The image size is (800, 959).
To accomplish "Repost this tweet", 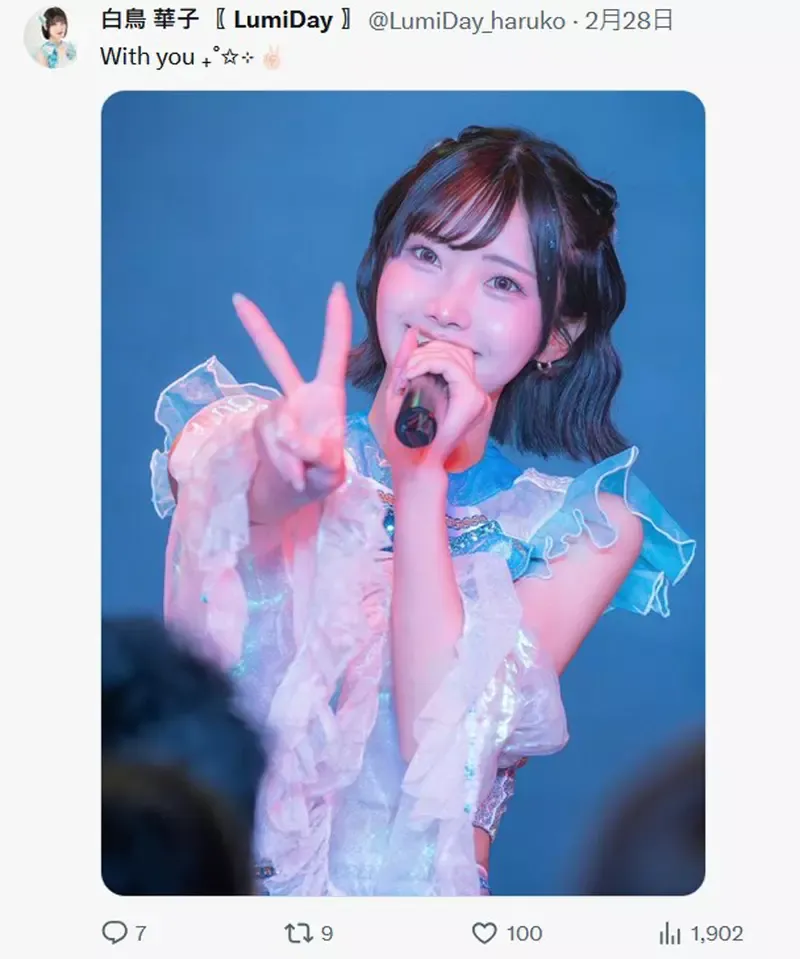I will pos(297,933).
